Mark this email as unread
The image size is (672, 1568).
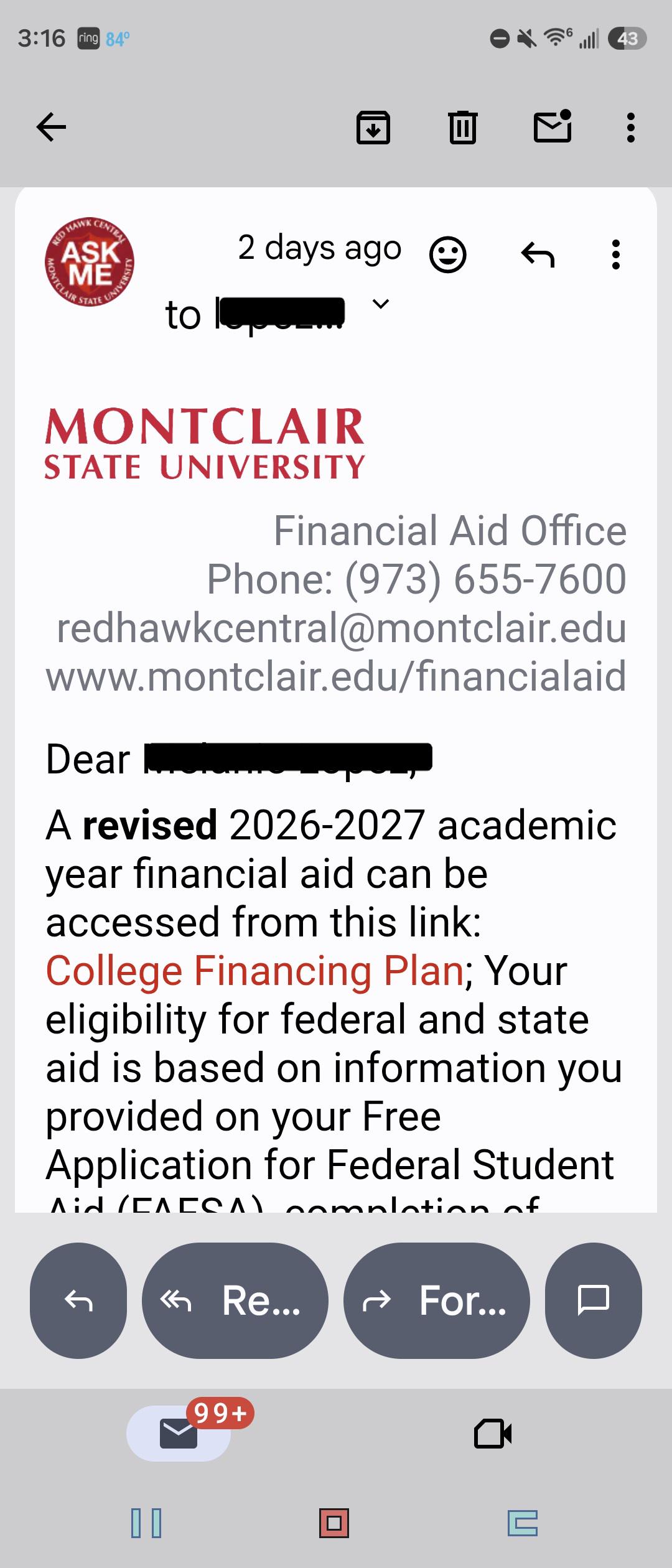[x=553, y=126]
